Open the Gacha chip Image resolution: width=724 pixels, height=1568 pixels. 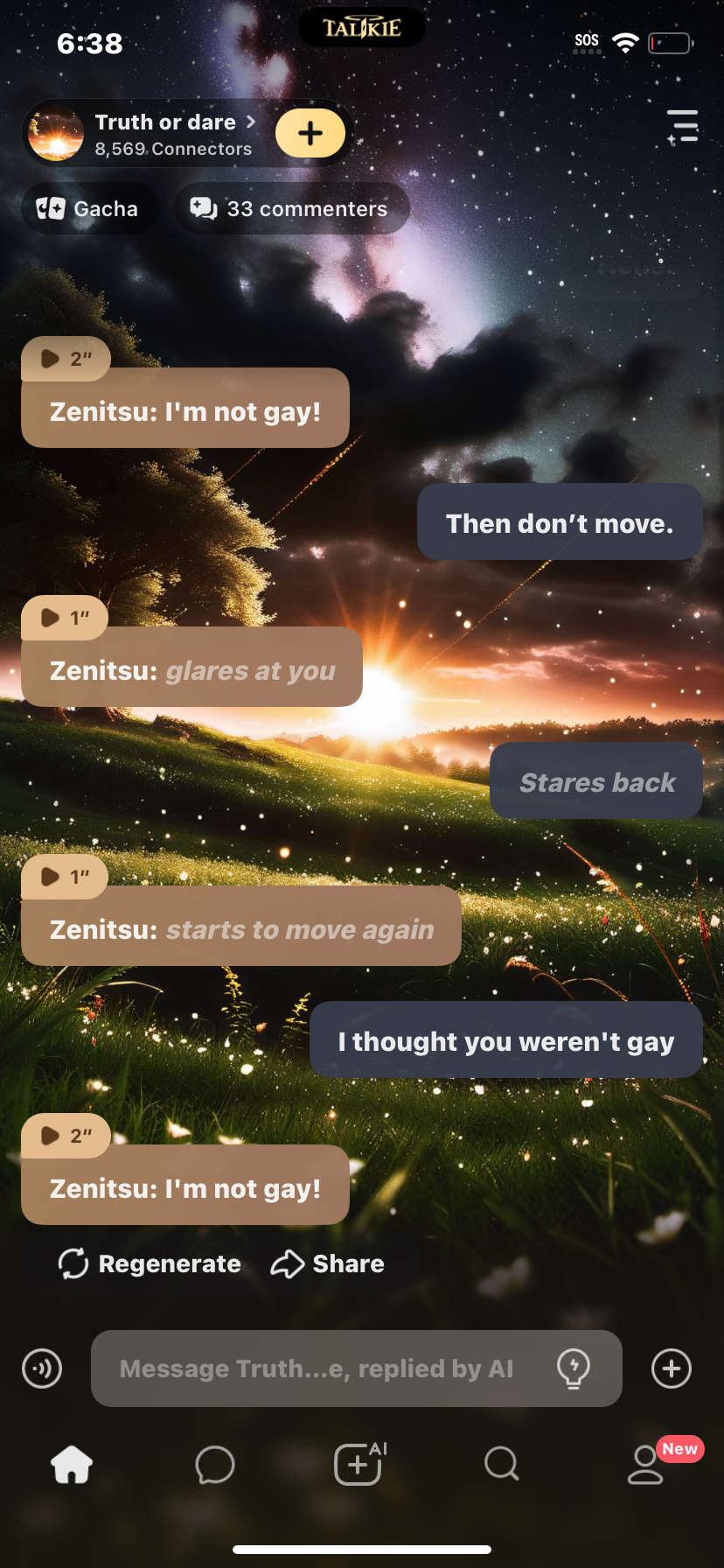[88, 209]
